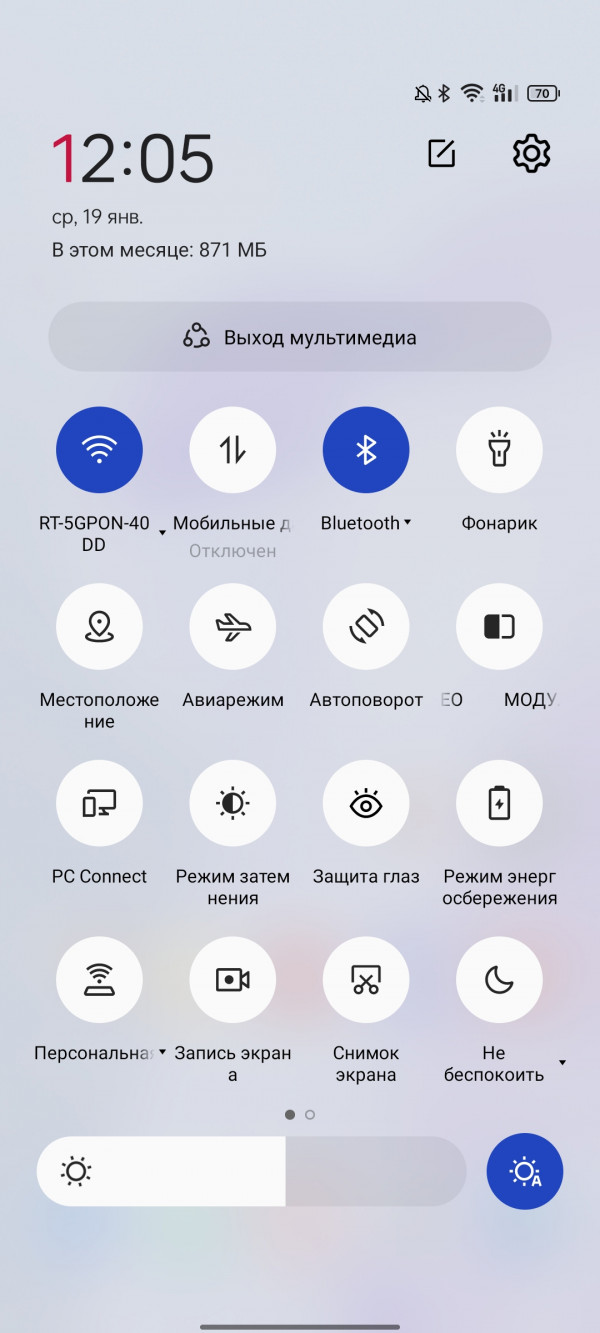
Task: Turn off the Bluetooth tile
Action: point(365,450)
